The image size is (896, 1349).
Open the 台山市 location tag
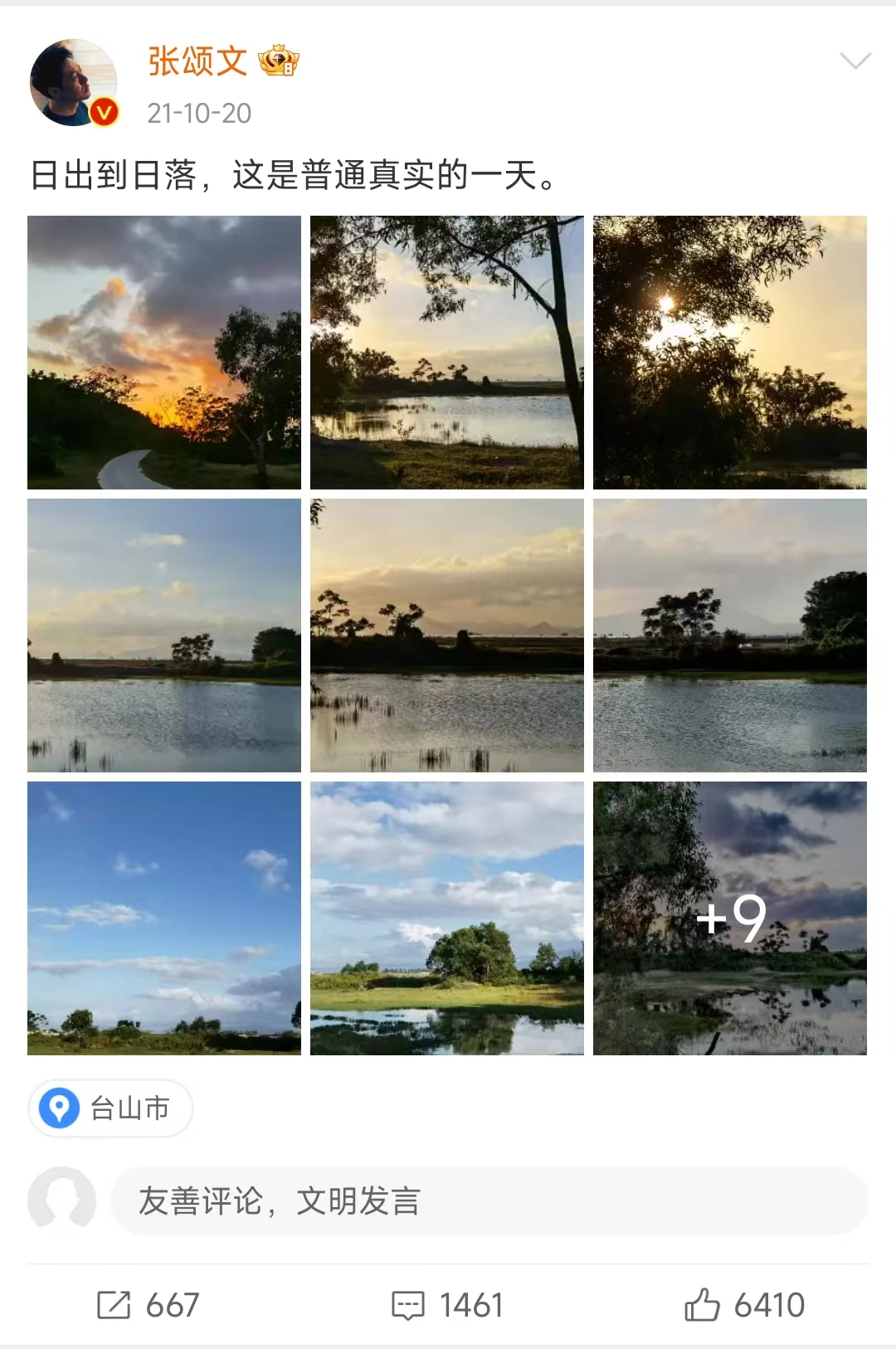pos(111,1108)
